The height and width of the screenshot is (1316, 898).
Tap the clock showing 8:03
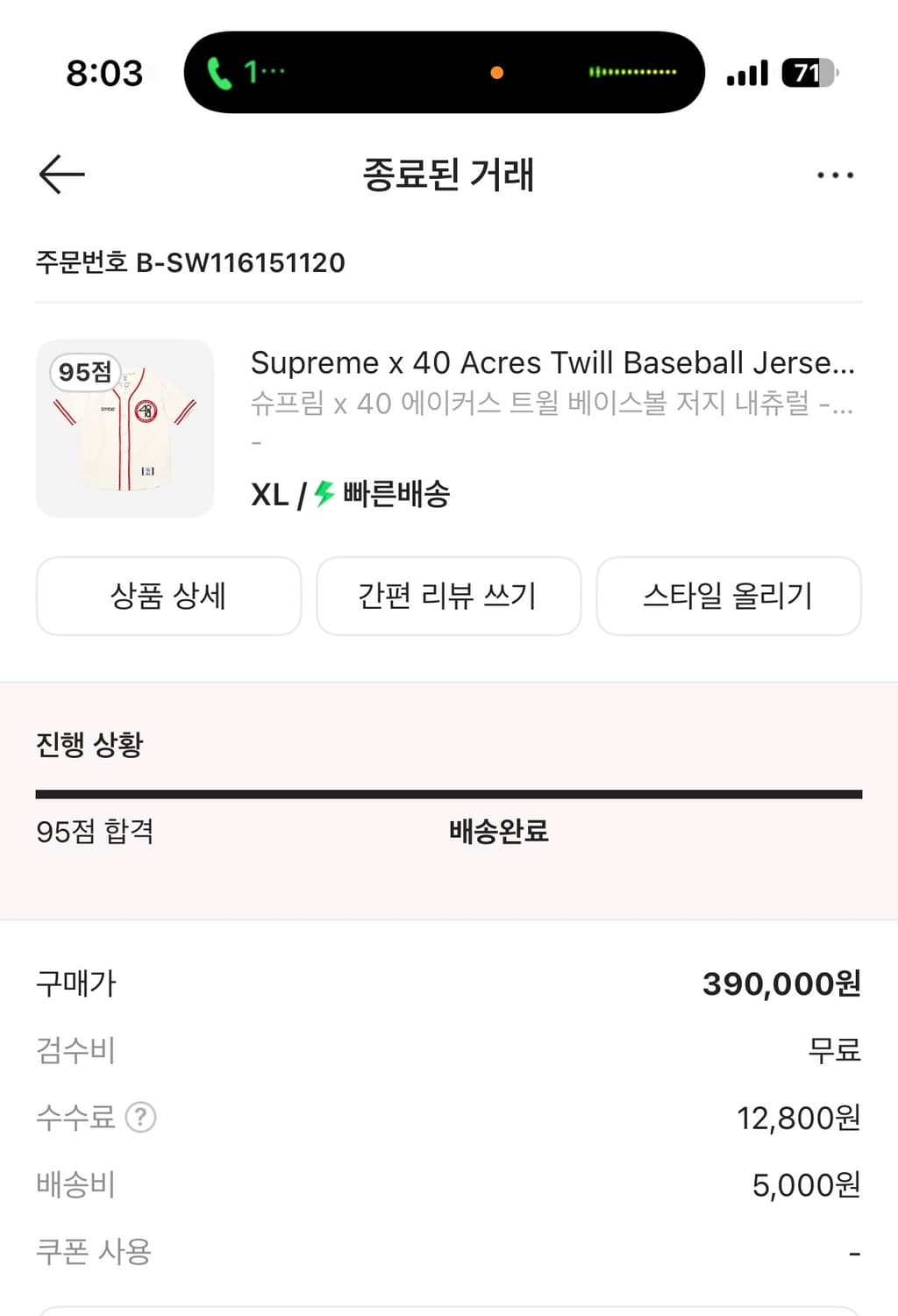pos(104,74)
